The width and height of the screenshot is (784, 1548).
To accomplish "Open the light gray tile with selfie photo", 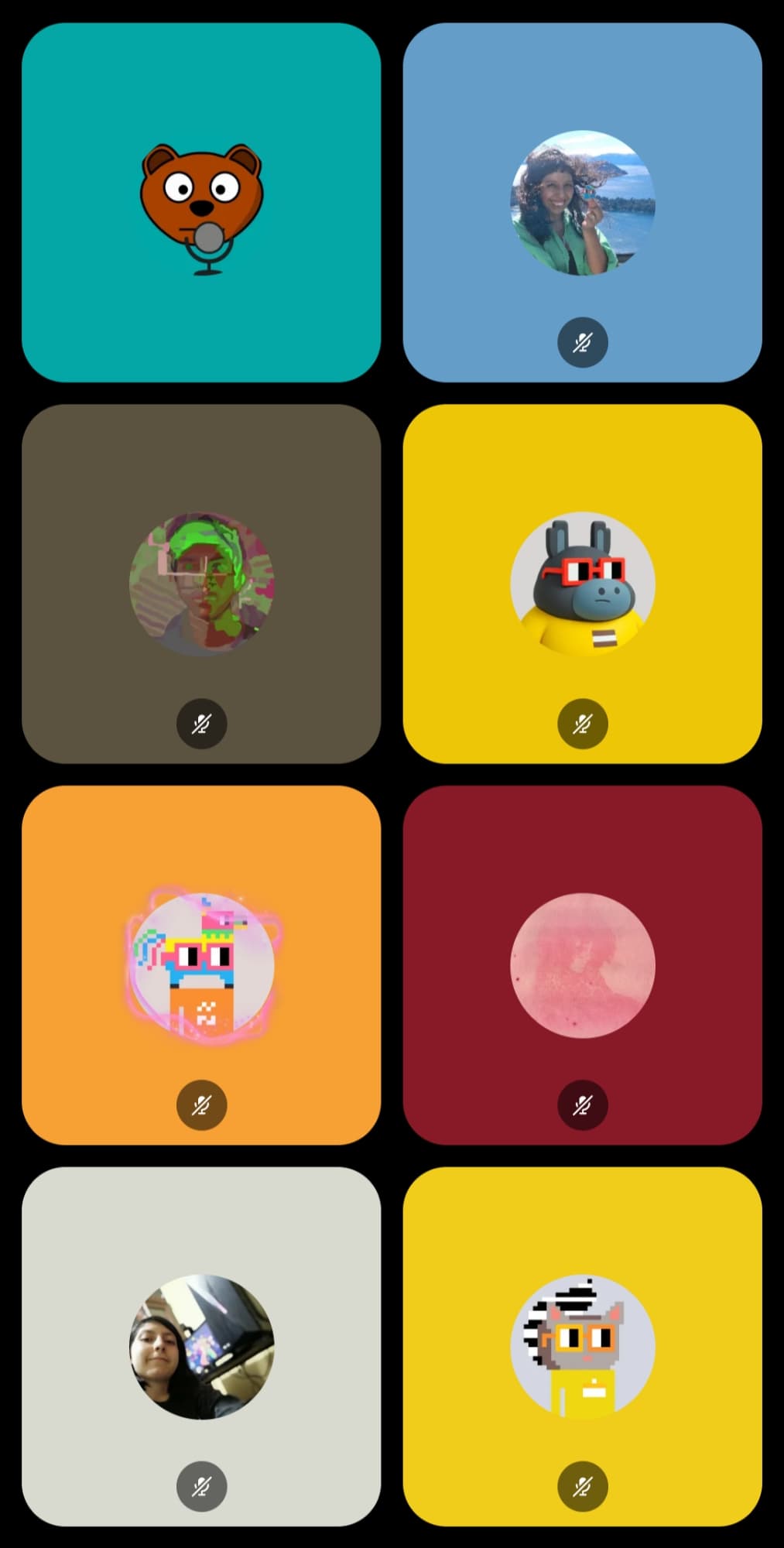I will (201, 1347).
